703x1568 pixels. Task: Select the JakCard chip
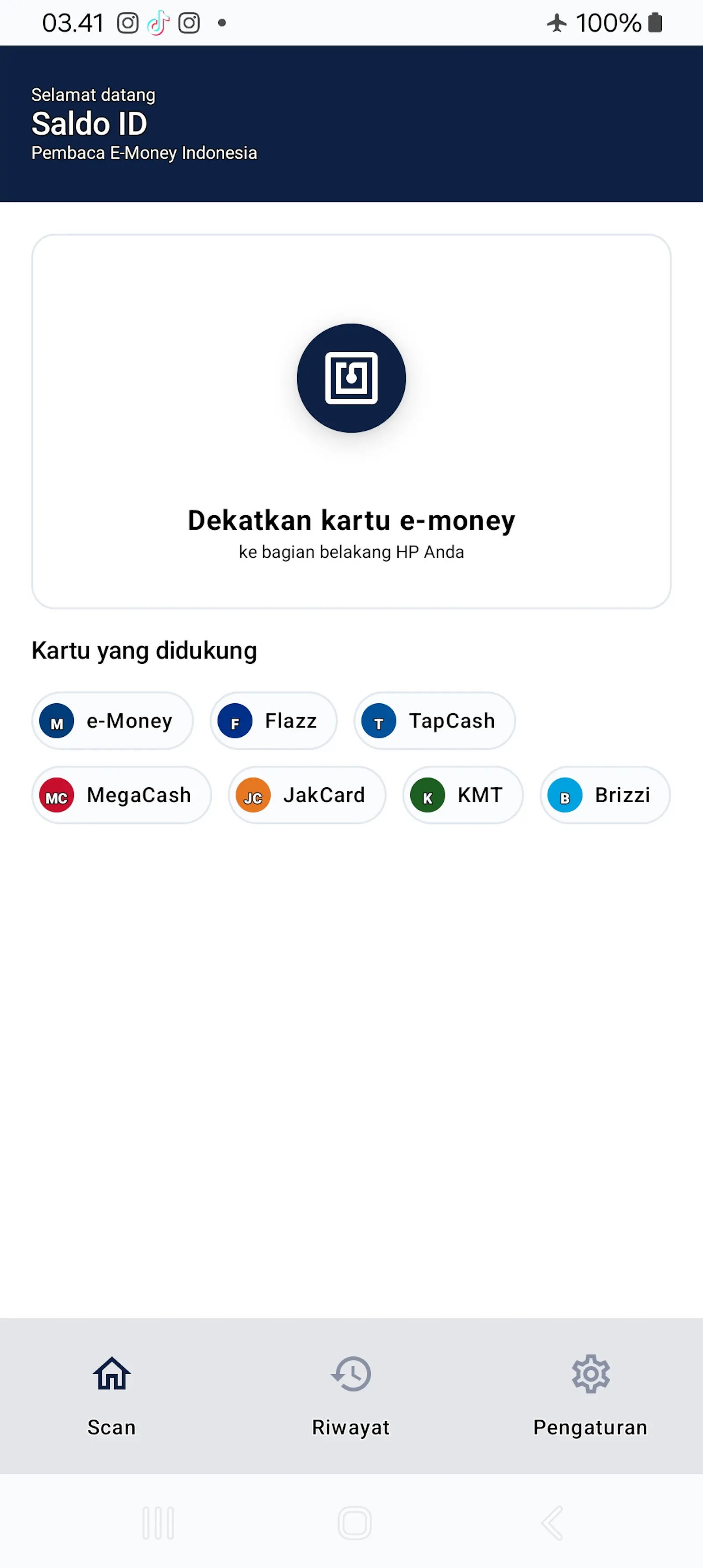pyautogui.click(x=307, y=795)
